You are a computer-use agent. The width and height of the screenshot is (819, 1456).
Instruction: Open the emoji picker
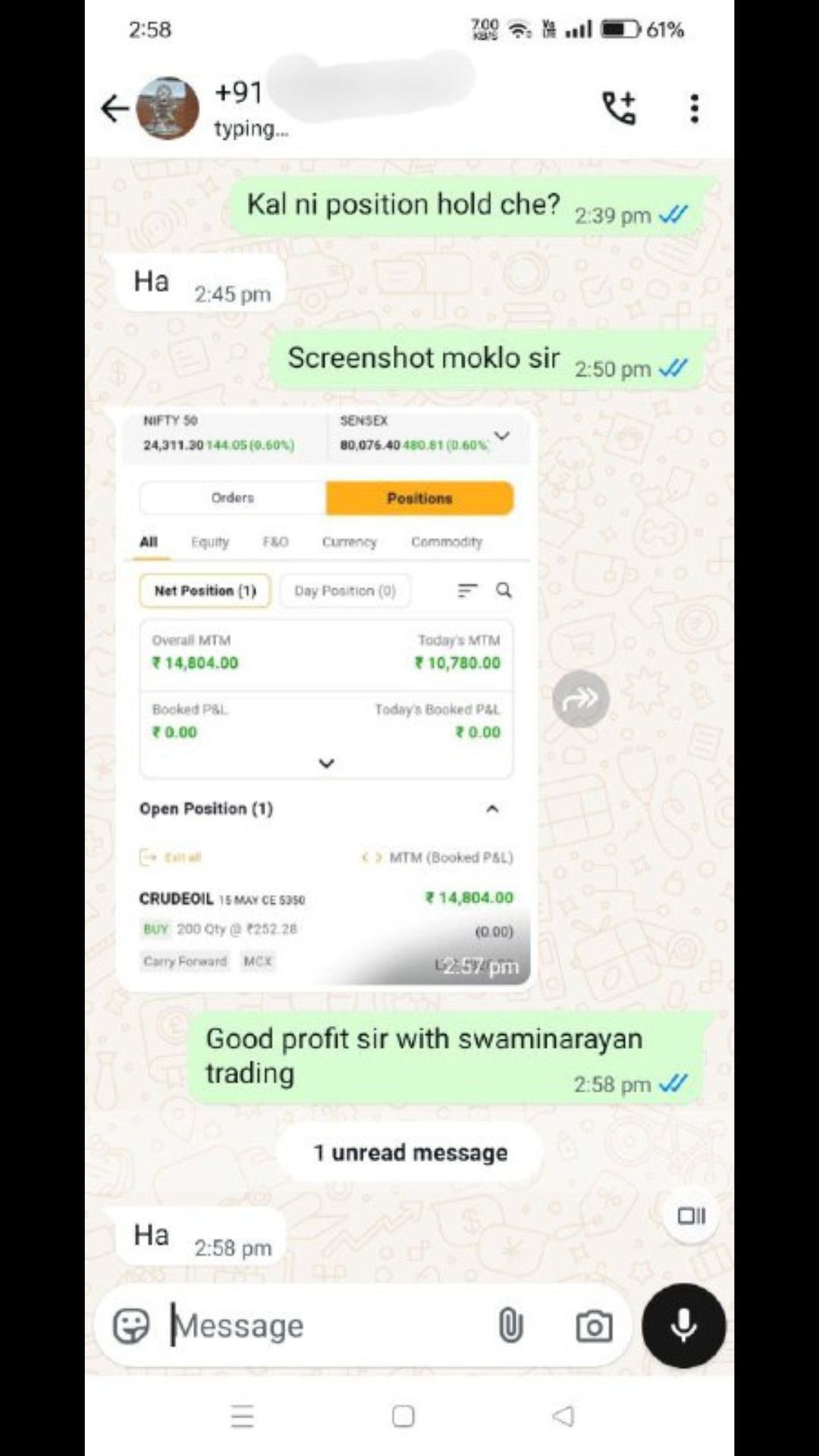click(131, 1326)
